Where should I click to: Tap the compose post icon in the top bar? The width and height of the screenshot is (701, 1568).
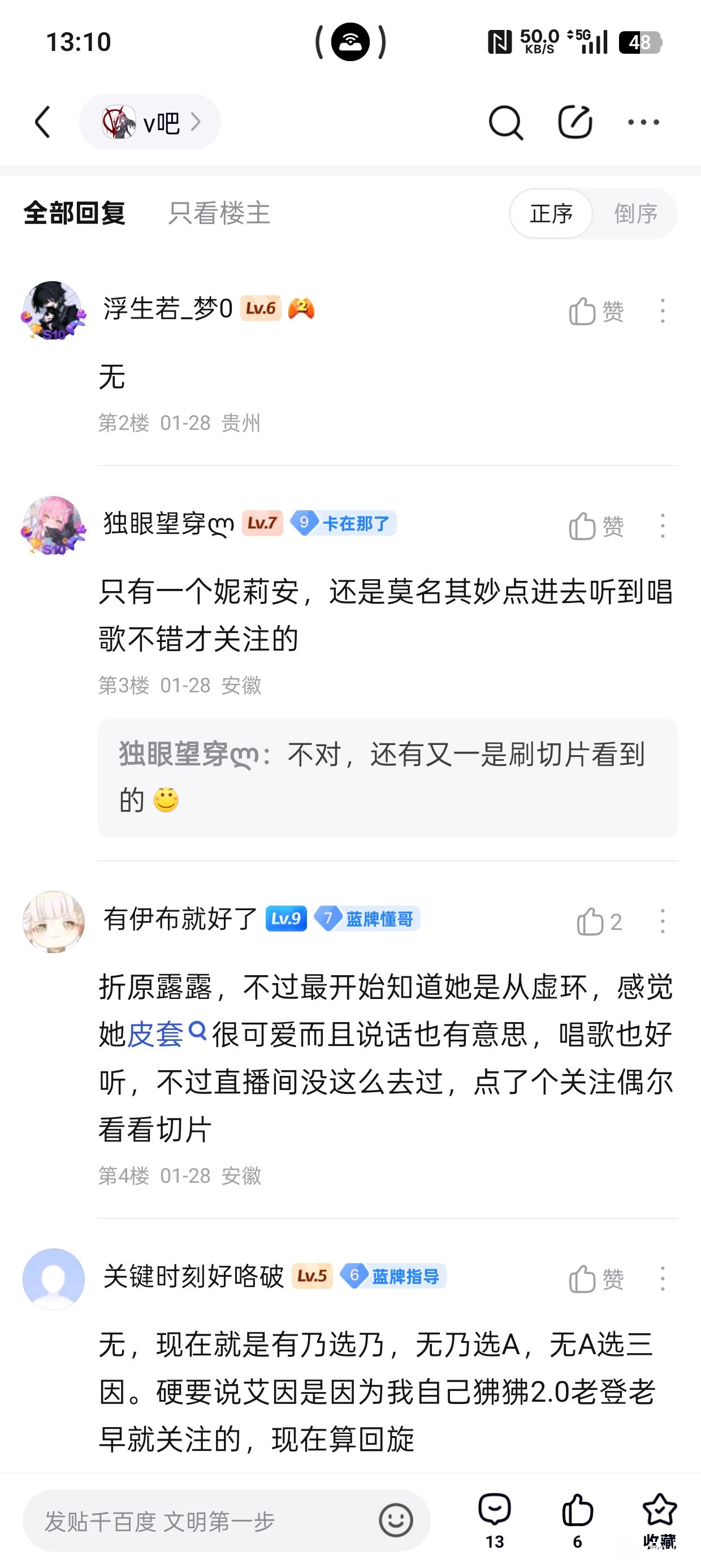tap(575, 122)
